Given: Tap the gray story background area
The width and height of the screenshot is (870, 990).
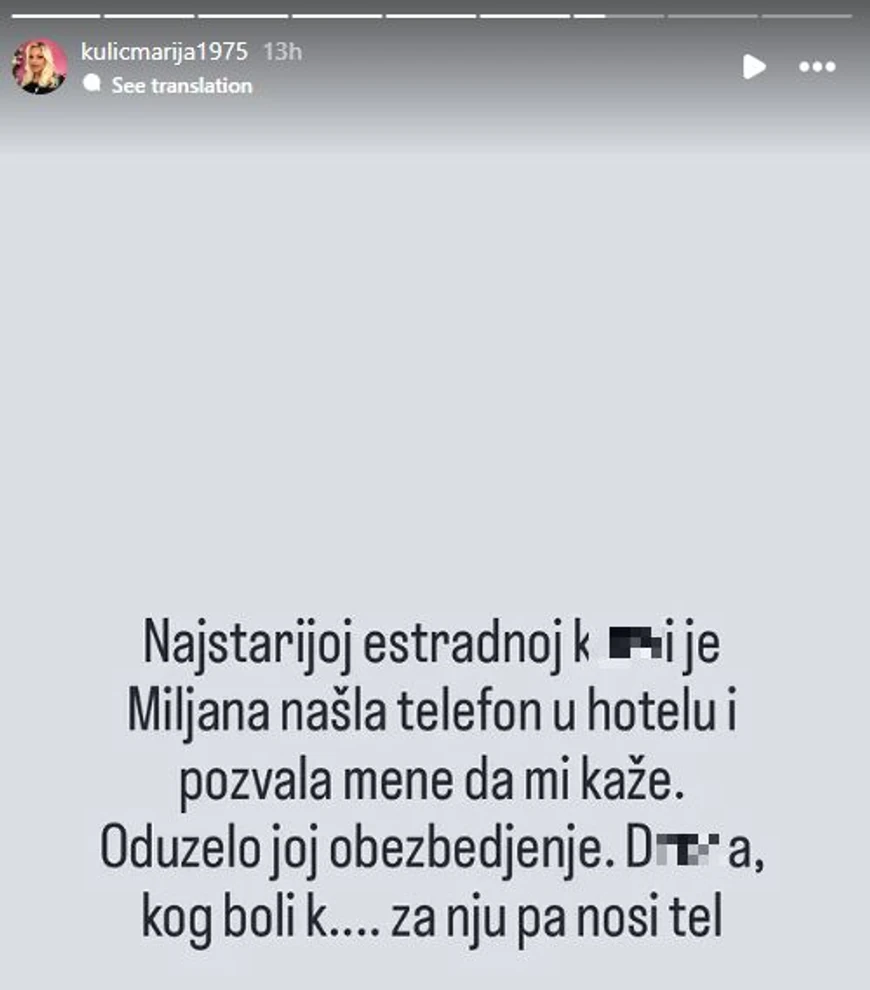Looking at the screenshot, I should 435,350.
